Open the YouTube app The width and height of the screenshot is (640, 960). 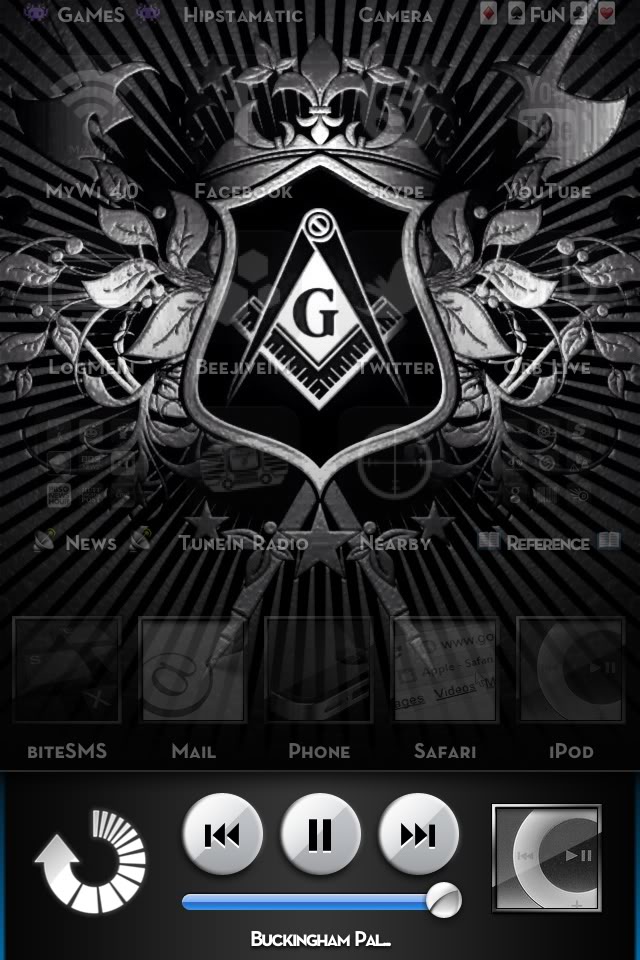(x=548, y=130)
